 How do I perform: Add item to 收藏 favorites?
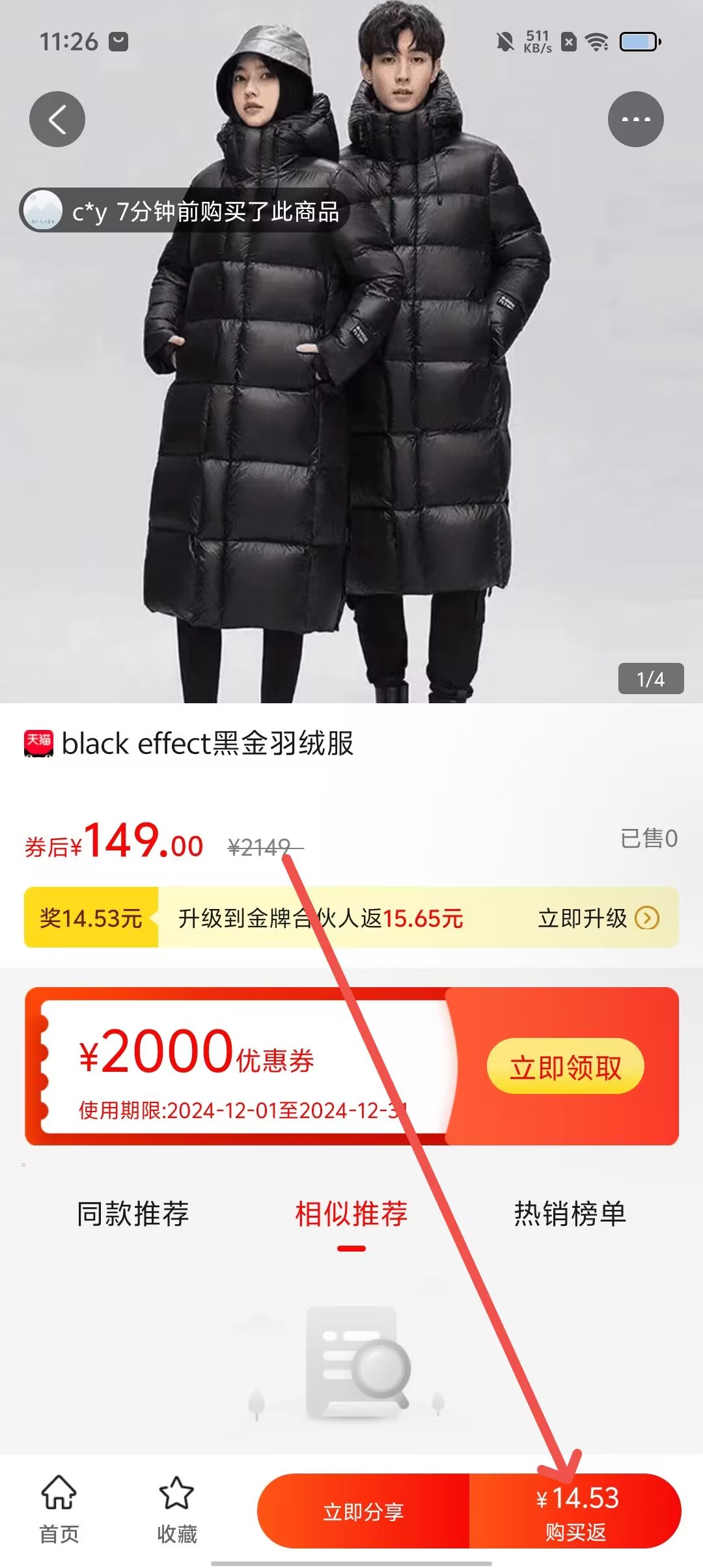[176, 1509]
